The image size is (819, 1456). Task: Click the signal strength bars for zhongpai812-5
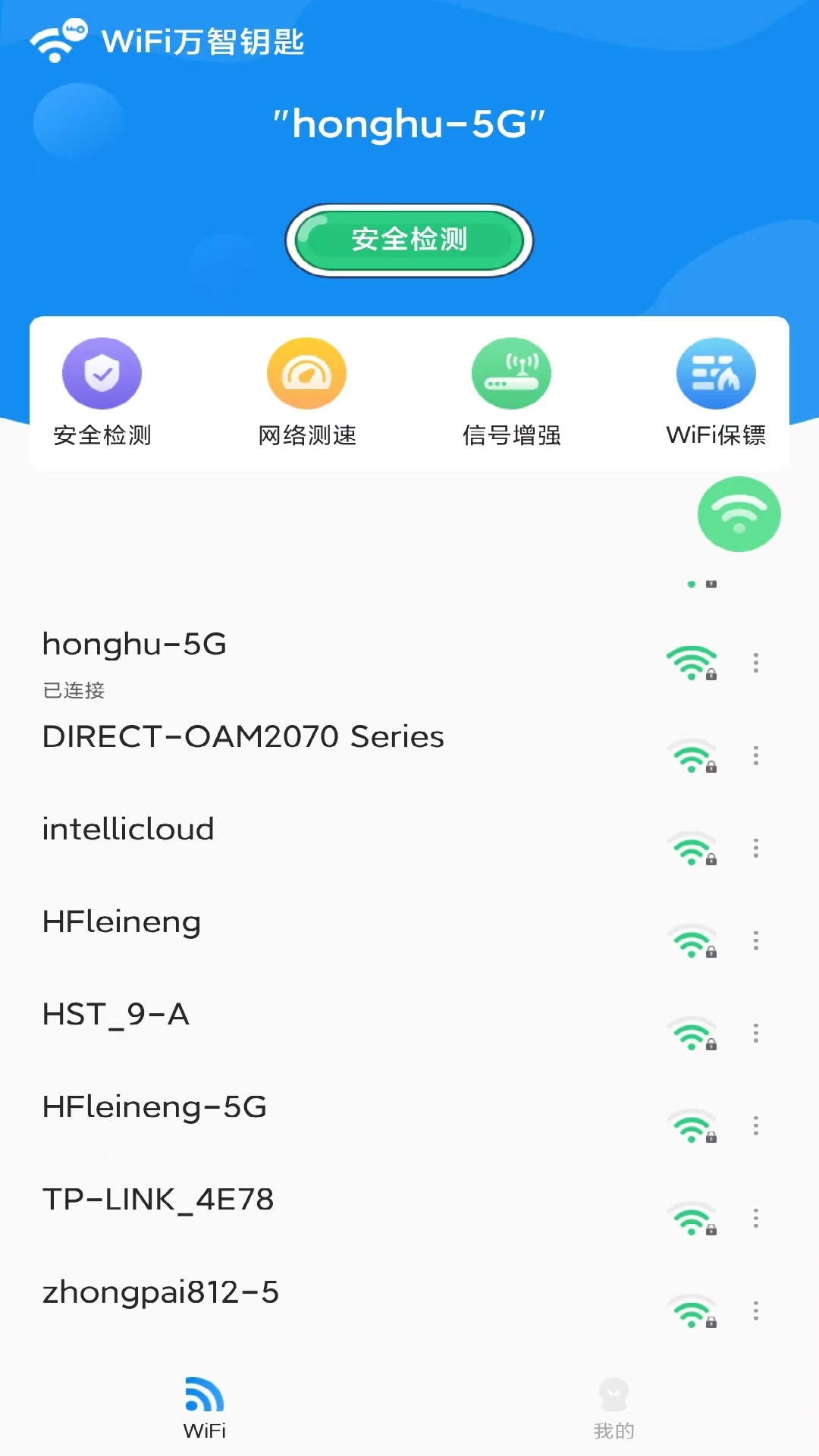692,1312
